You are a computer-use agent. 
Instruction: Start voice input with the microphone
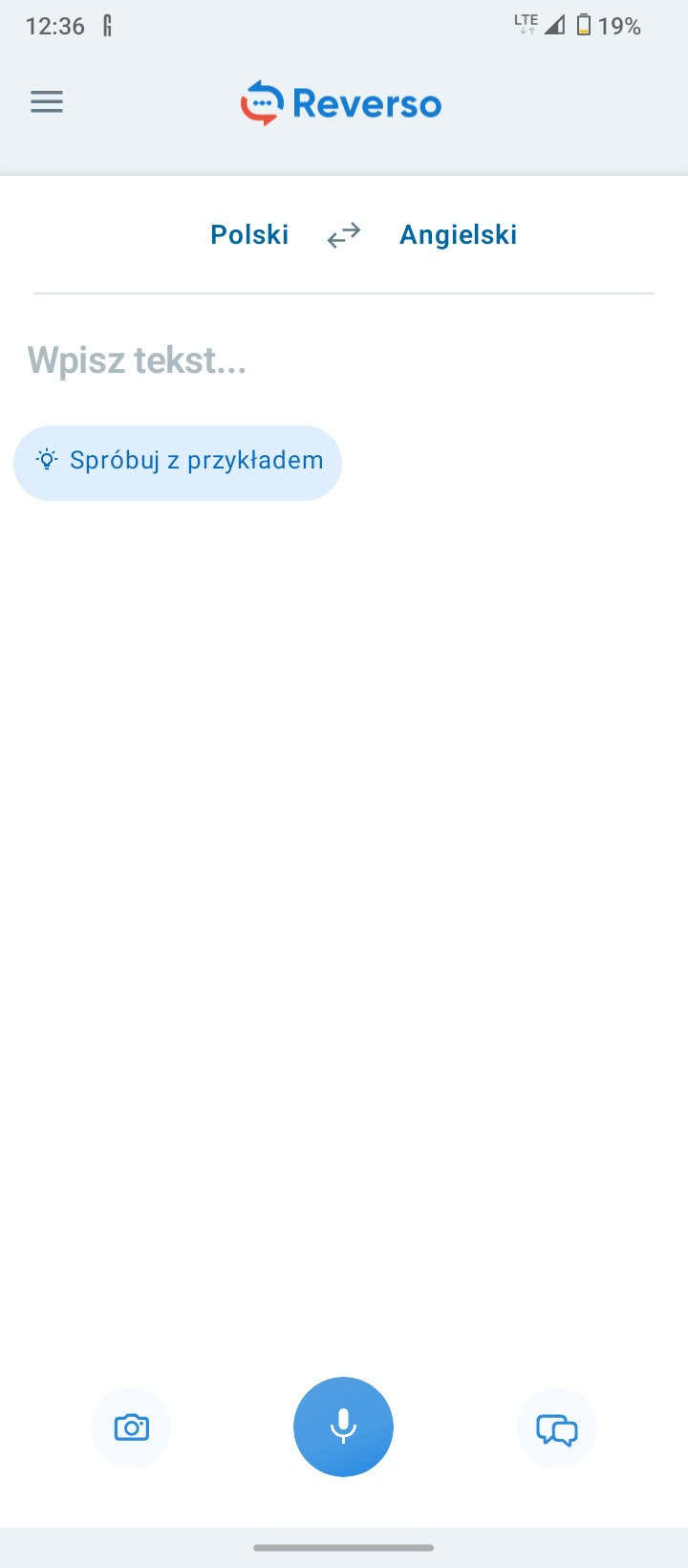[343, 1426]
